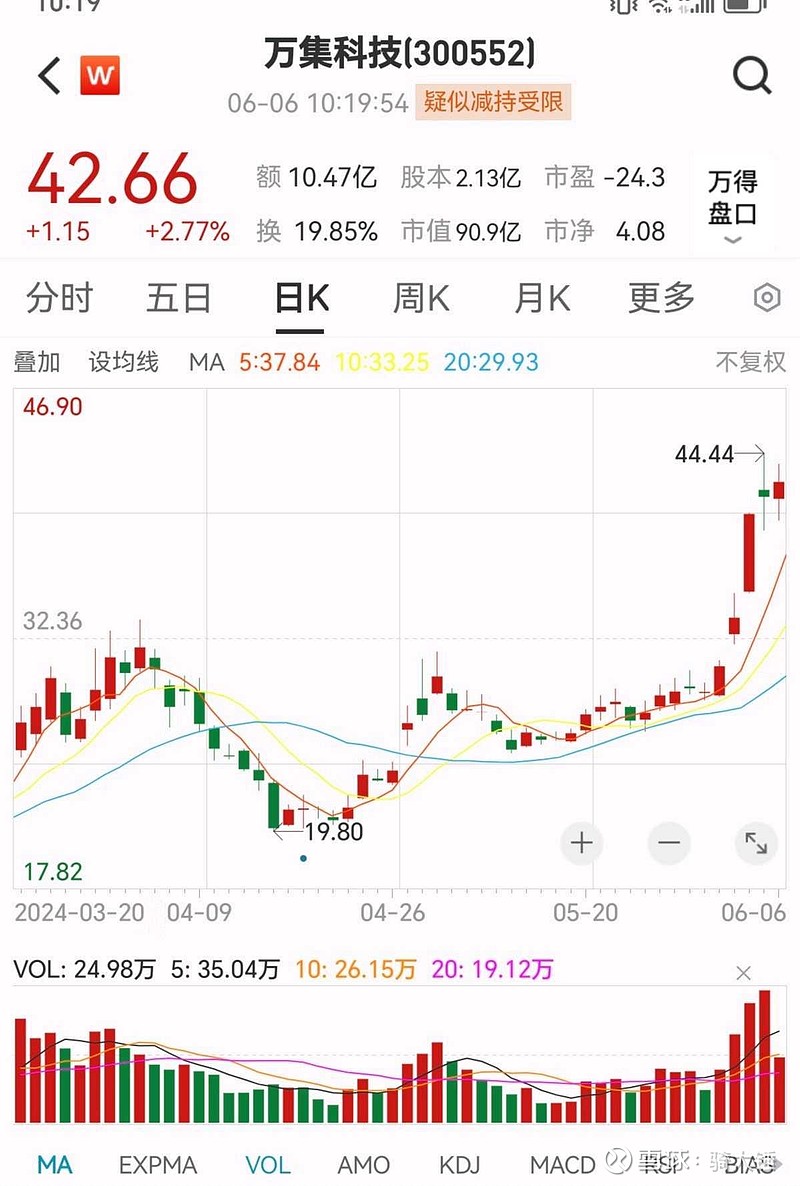Select the EXPMA indicator

[157, 1164]
